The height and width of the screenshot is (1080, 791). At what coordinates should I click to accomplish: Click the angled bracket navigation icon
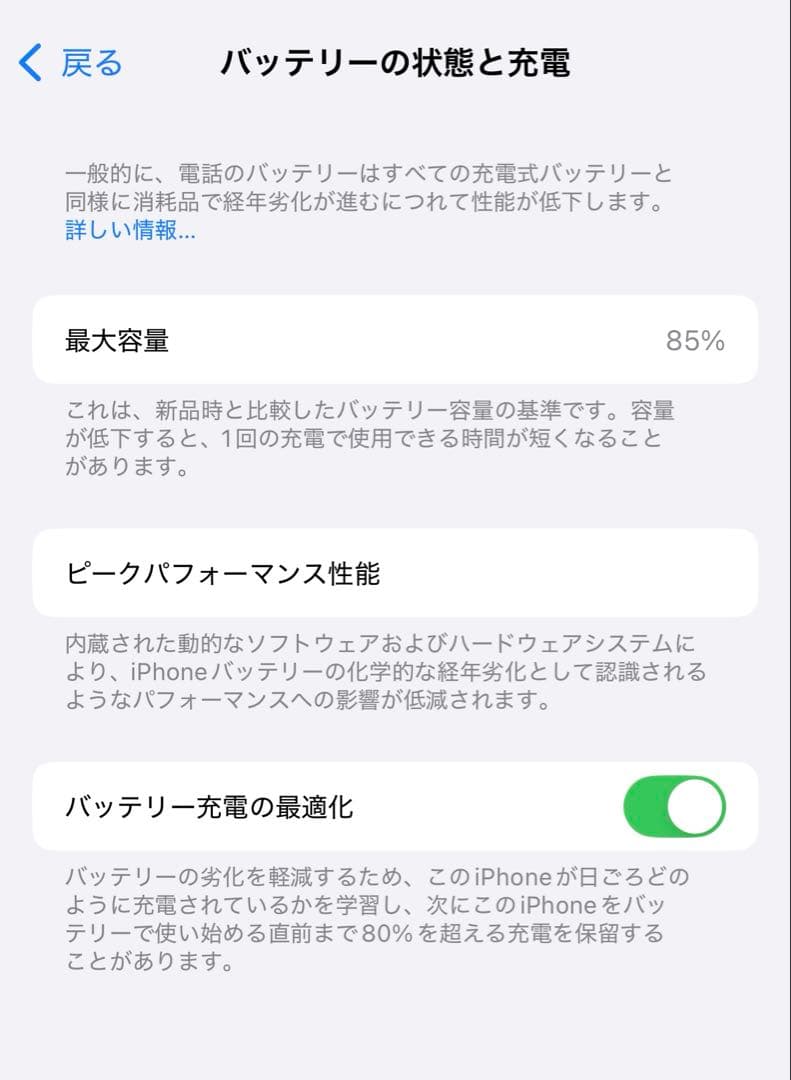[28, 62]
